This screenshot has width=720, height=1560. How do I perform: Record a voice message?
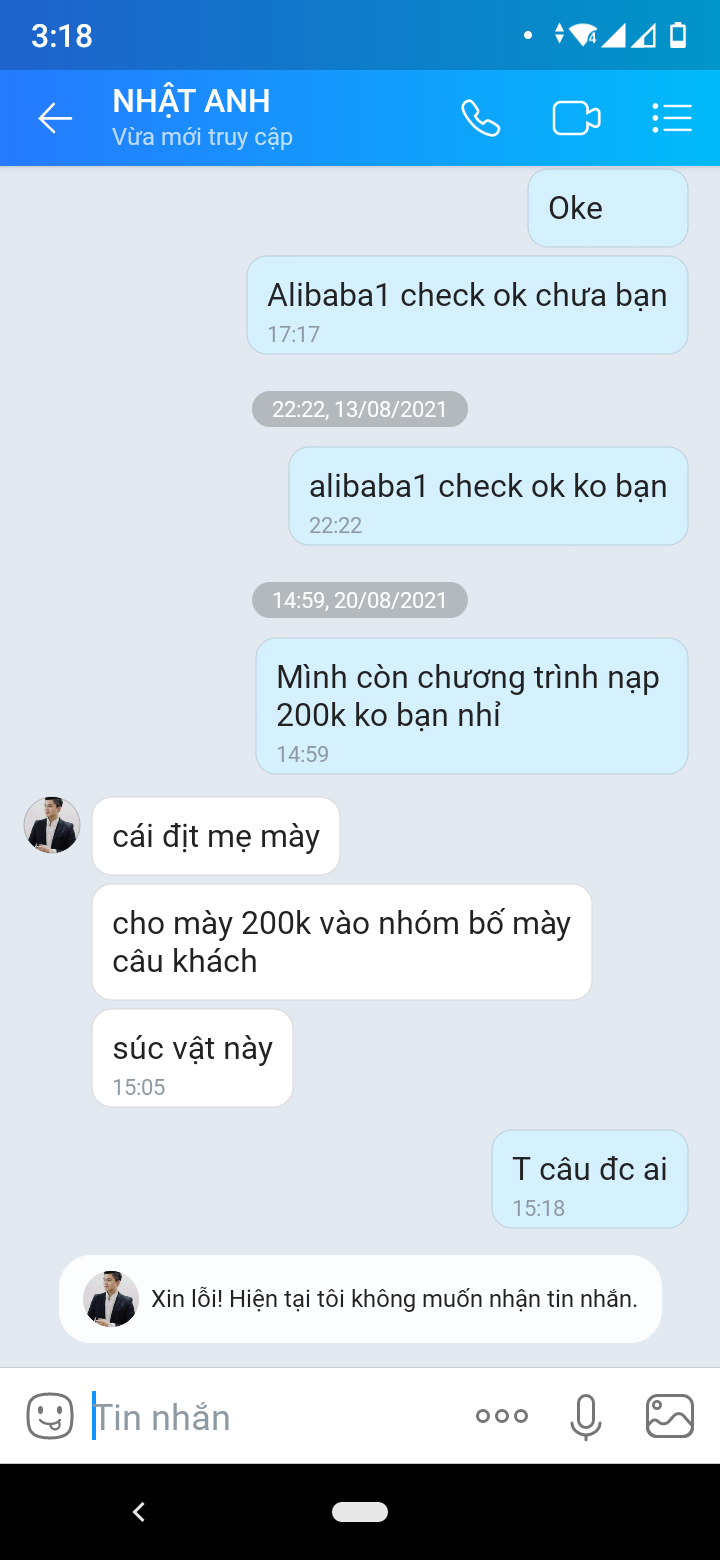[586, 1416]
